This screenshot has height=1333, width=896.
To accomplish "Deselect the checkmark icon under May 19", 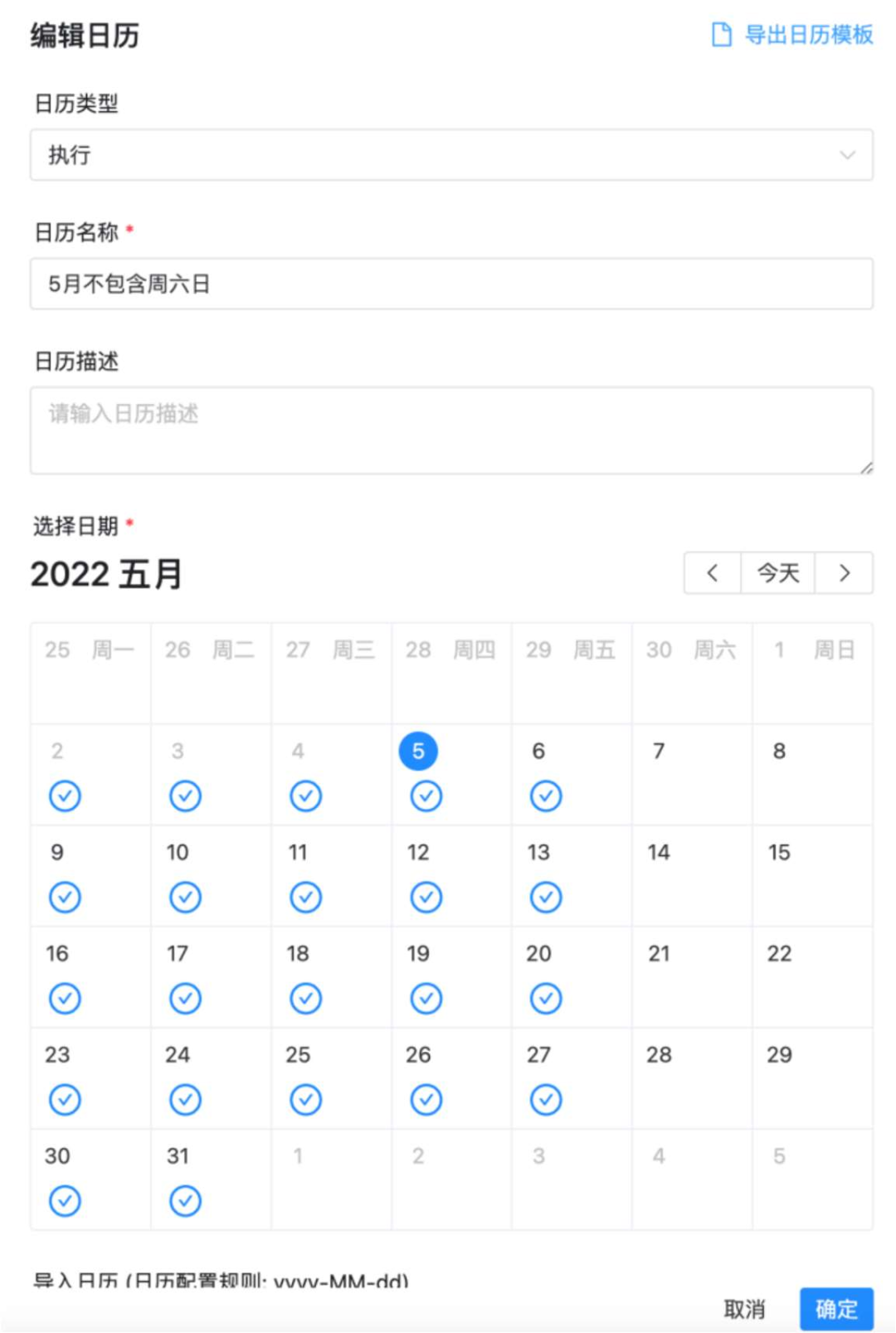I will coord(425,999).
